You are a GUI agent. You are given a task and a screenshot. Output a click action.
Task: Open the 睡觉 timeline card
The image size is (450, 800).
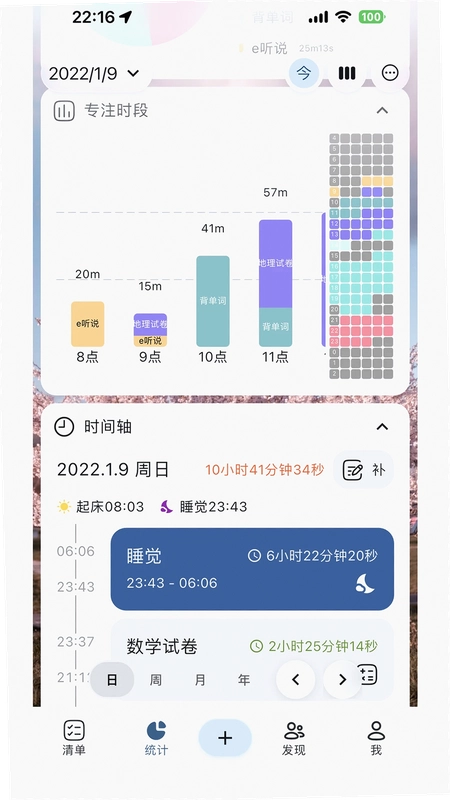(252, 569)
